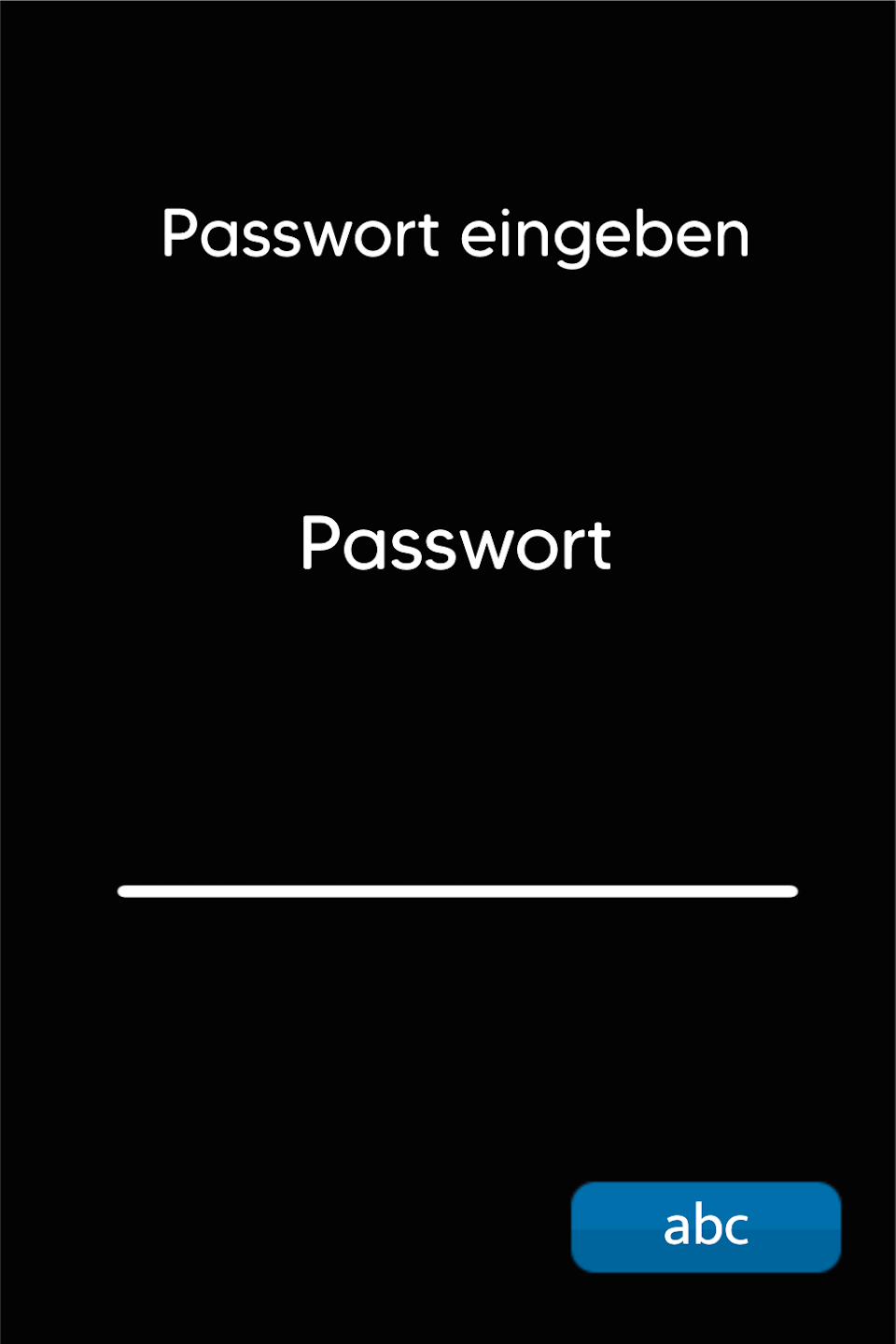The width and height of the screenshot is (896, 1344).
Task: Switch keyboard with the abc button
Action: click(706, 1226)
